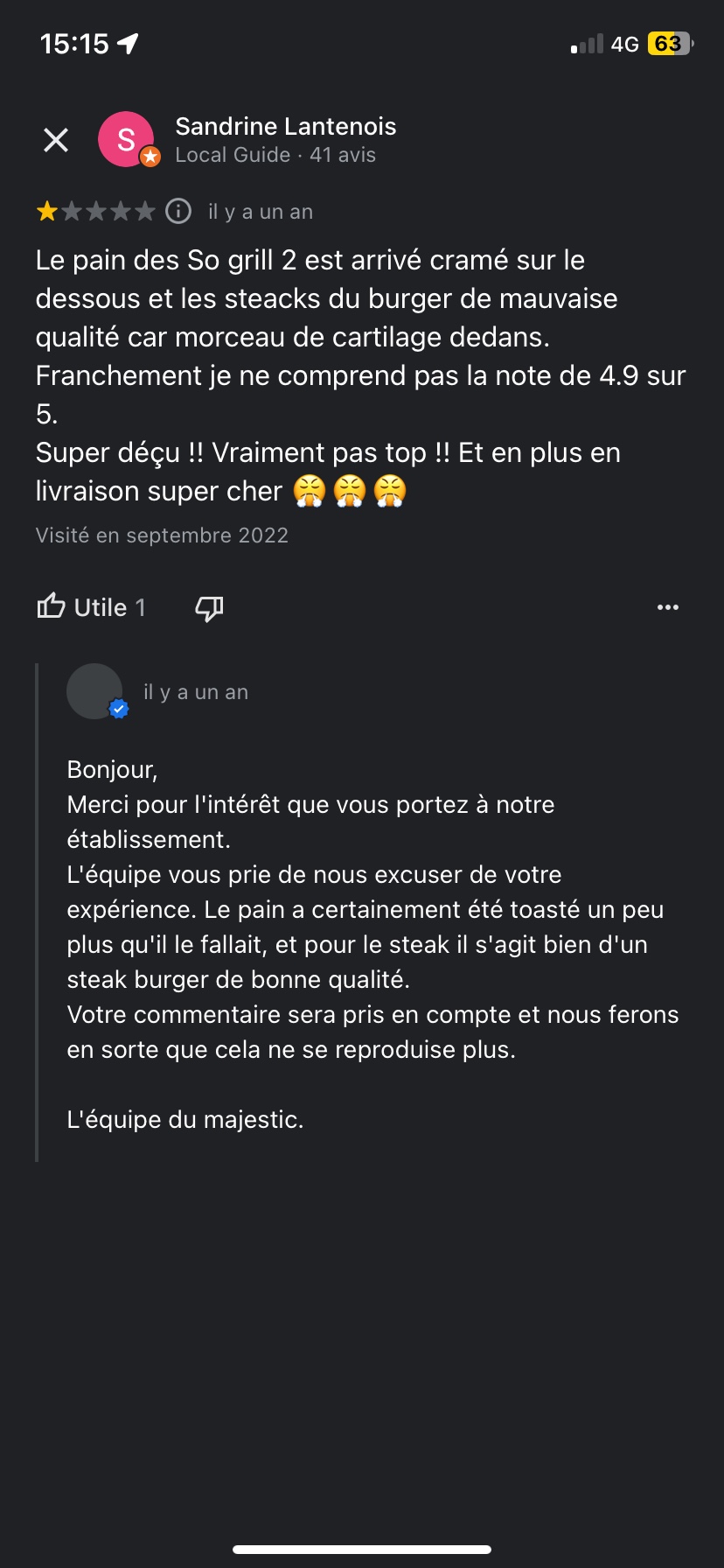Mark the review as Utile
This screenshot has height=1568, width=724.
[91, 607]
